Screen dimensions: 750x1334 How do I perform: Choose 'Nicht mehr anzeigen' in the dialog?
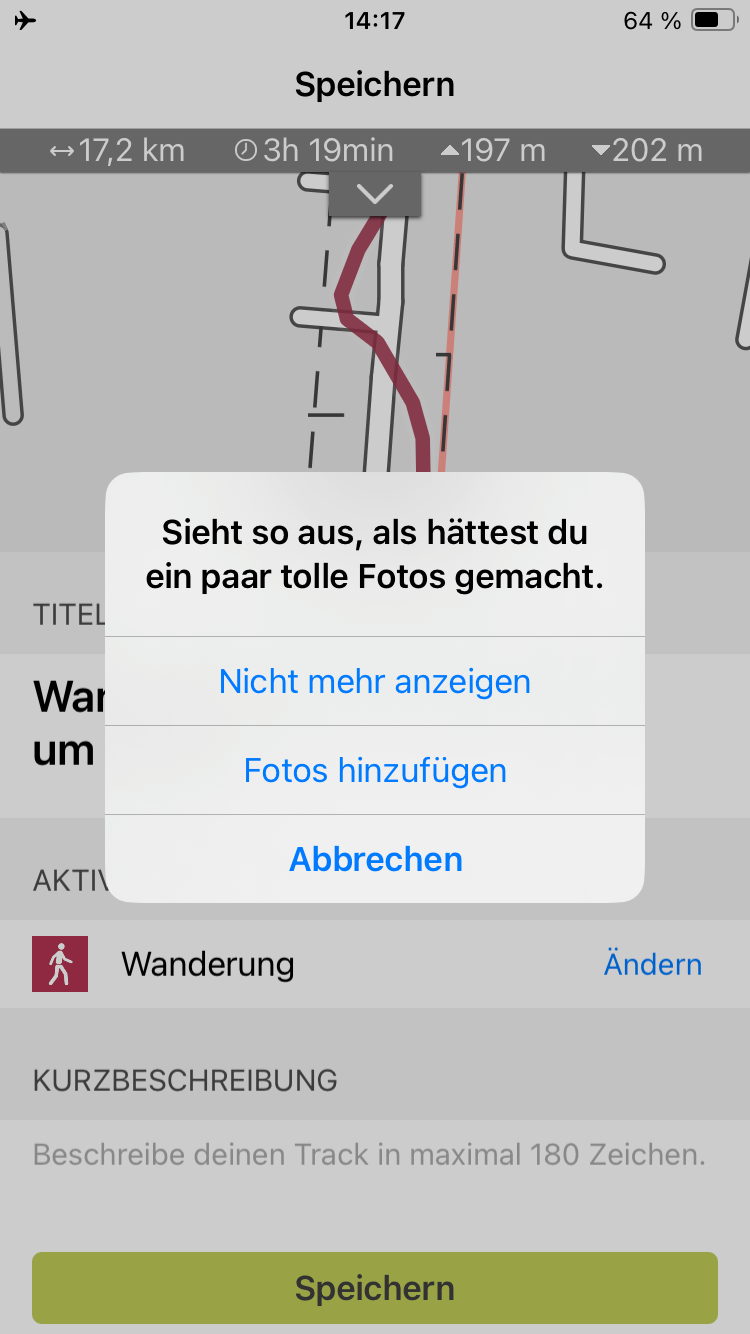375,682
